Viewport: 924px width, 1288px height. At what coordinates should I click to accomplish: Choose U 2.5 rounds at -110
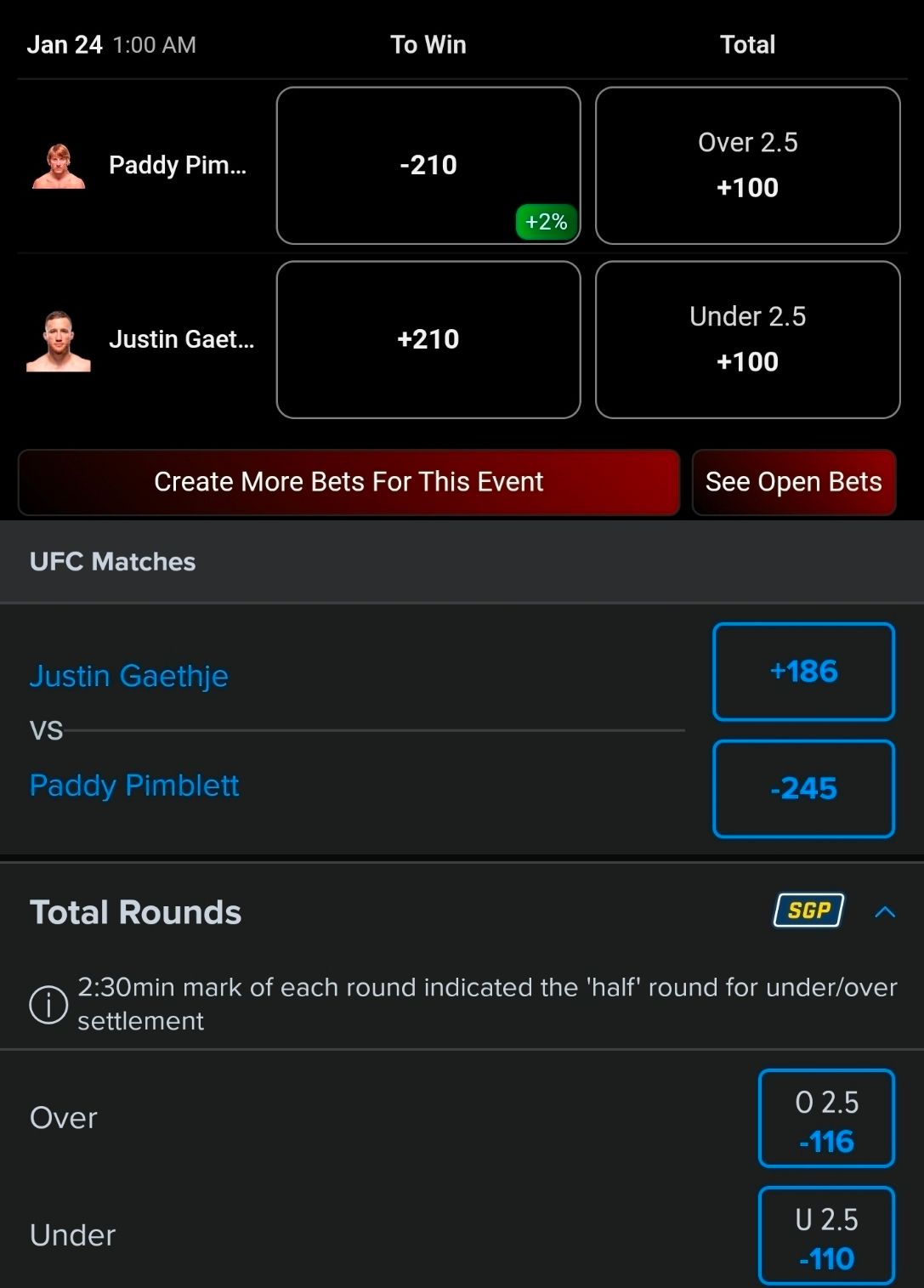coord(826,1236)
